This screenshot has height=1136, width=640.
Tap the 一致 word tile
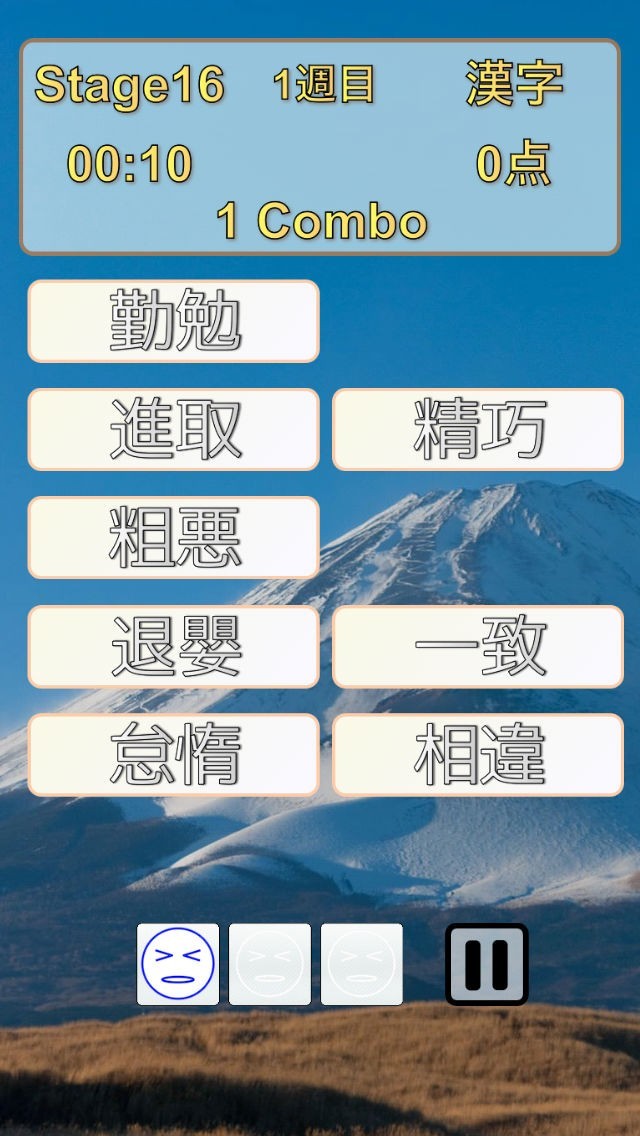pyautogui.click(x=478, y=646)
